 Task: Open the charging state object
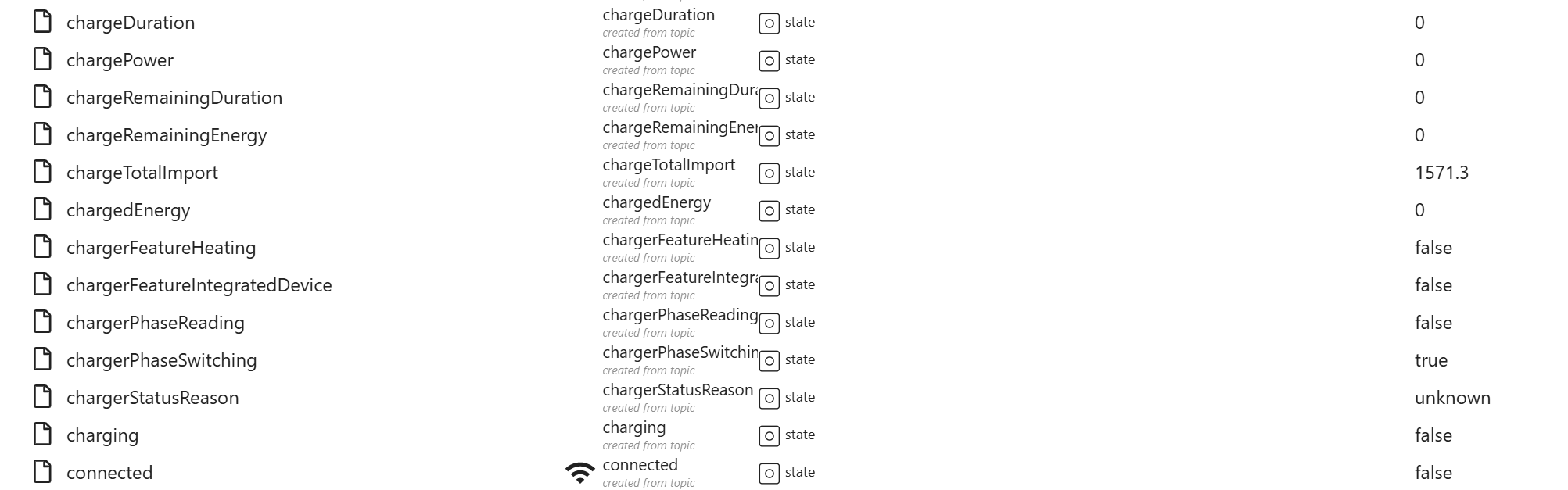click(102, 435)
